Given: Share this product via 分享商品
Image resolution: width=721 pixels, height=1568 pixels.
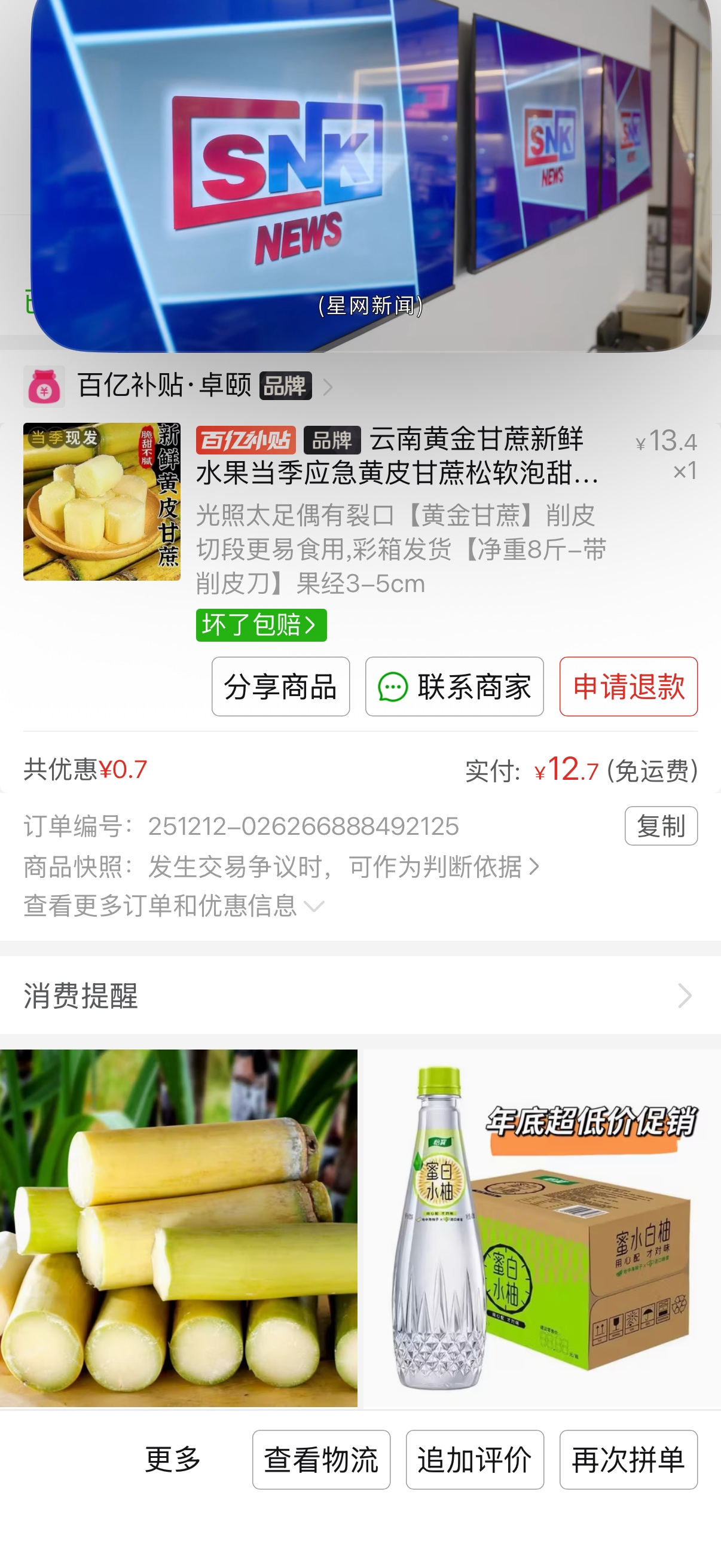Looking at the screenshot, I should (x=280, y=687).
